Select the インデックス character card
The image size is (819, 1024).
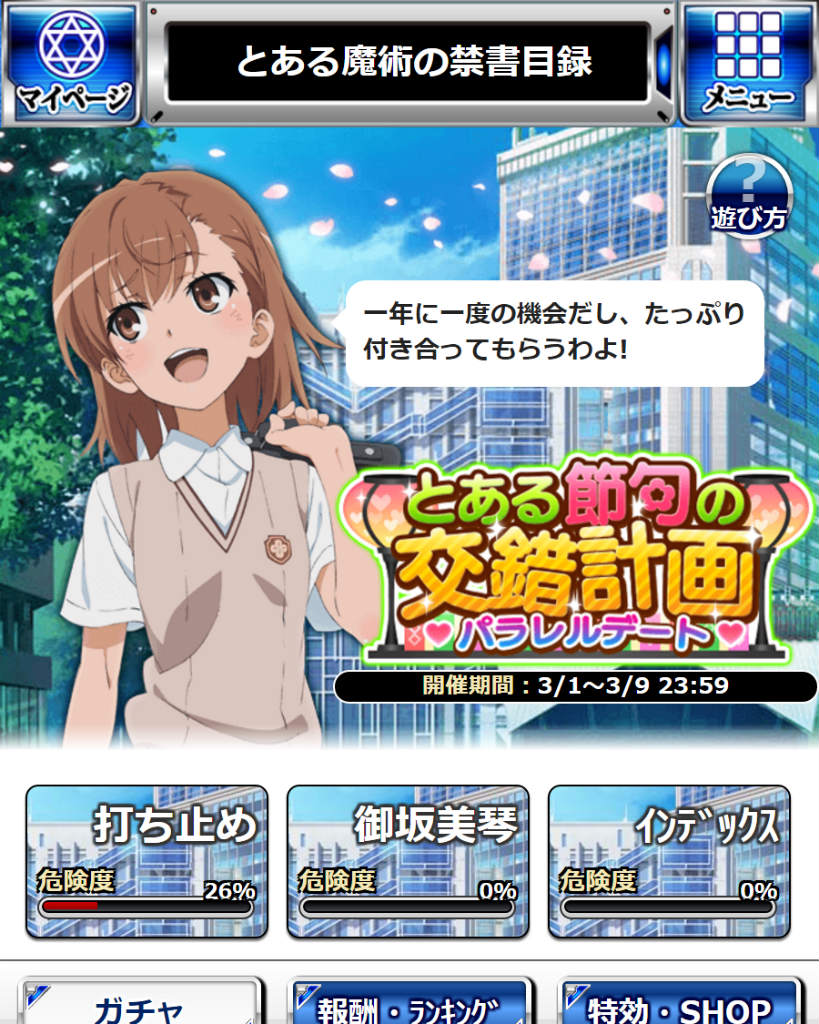[669, 861]
